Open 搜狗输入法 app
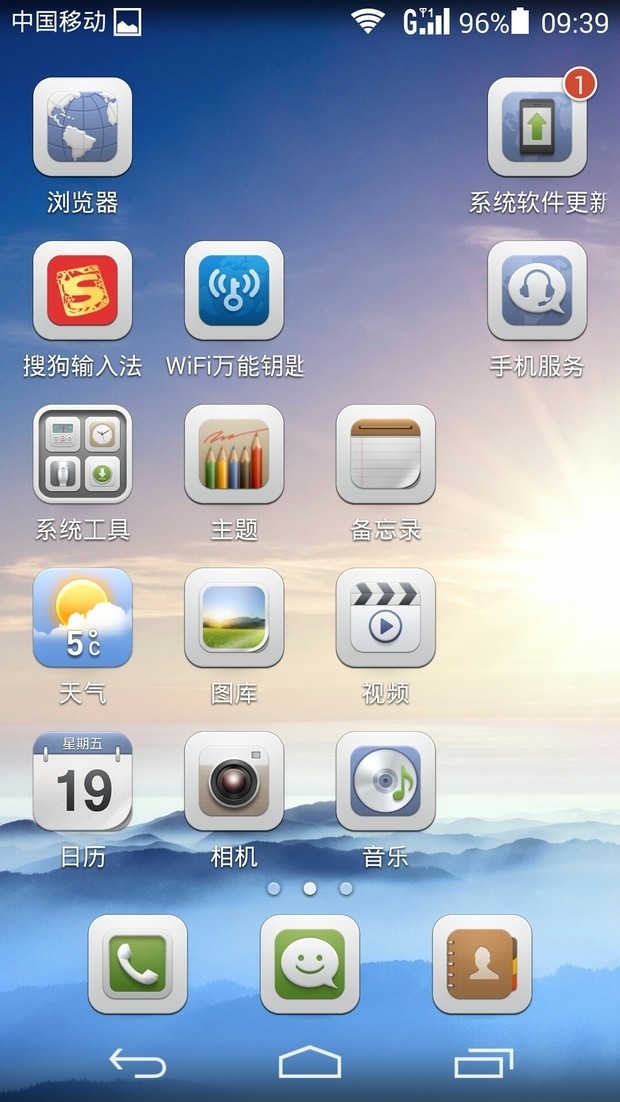Viewport: 620px width, 1102px height. (x=83, y=291)
